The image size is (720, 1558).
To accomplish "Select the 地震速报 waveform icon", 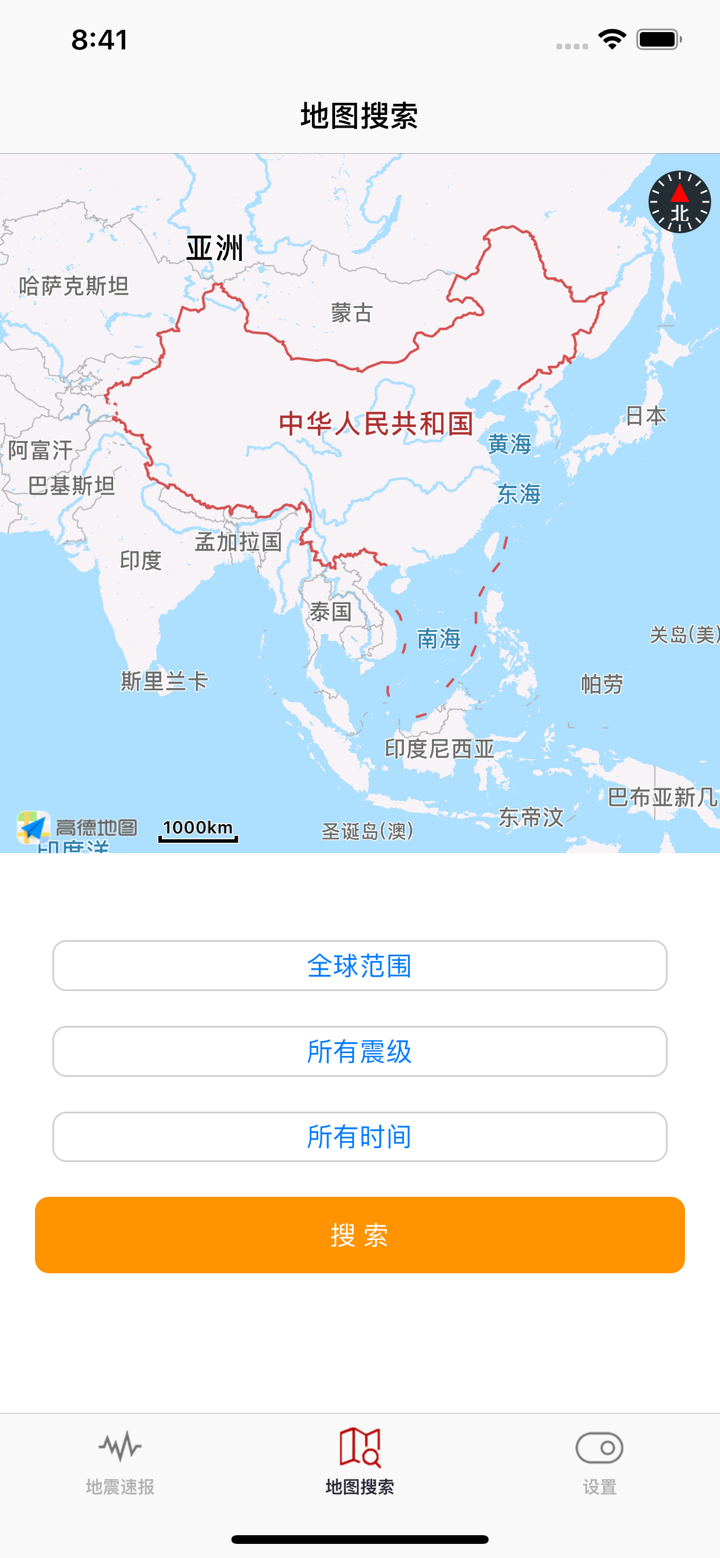I will 119,1447.
